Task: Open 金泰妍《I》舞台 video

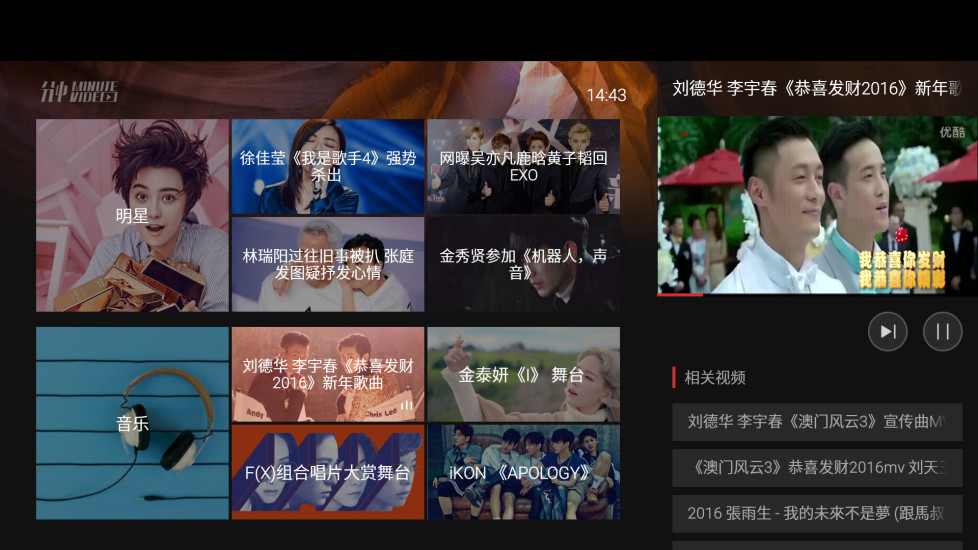Action: coord(523,374)
